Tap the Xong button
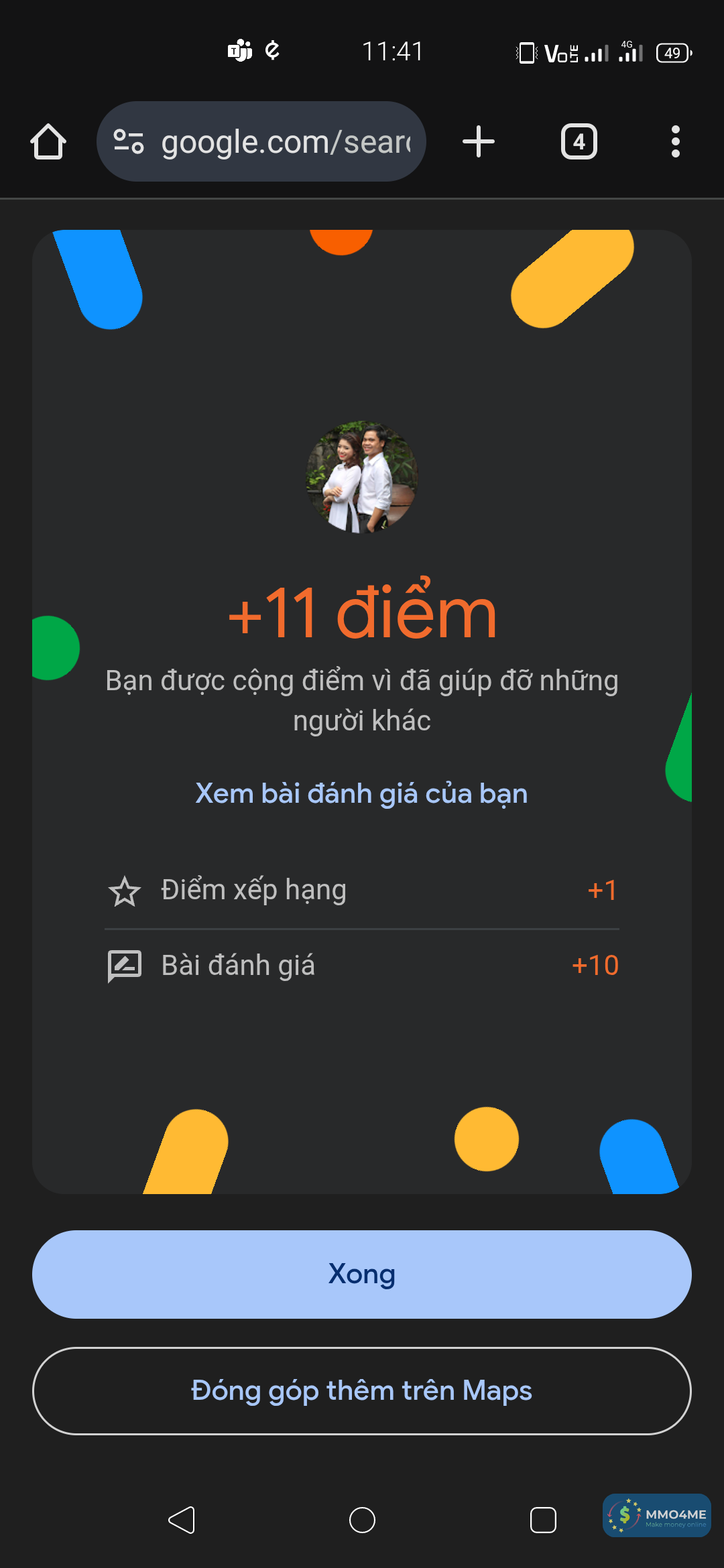This screenshot has width=724, height=1568. 361,1274
